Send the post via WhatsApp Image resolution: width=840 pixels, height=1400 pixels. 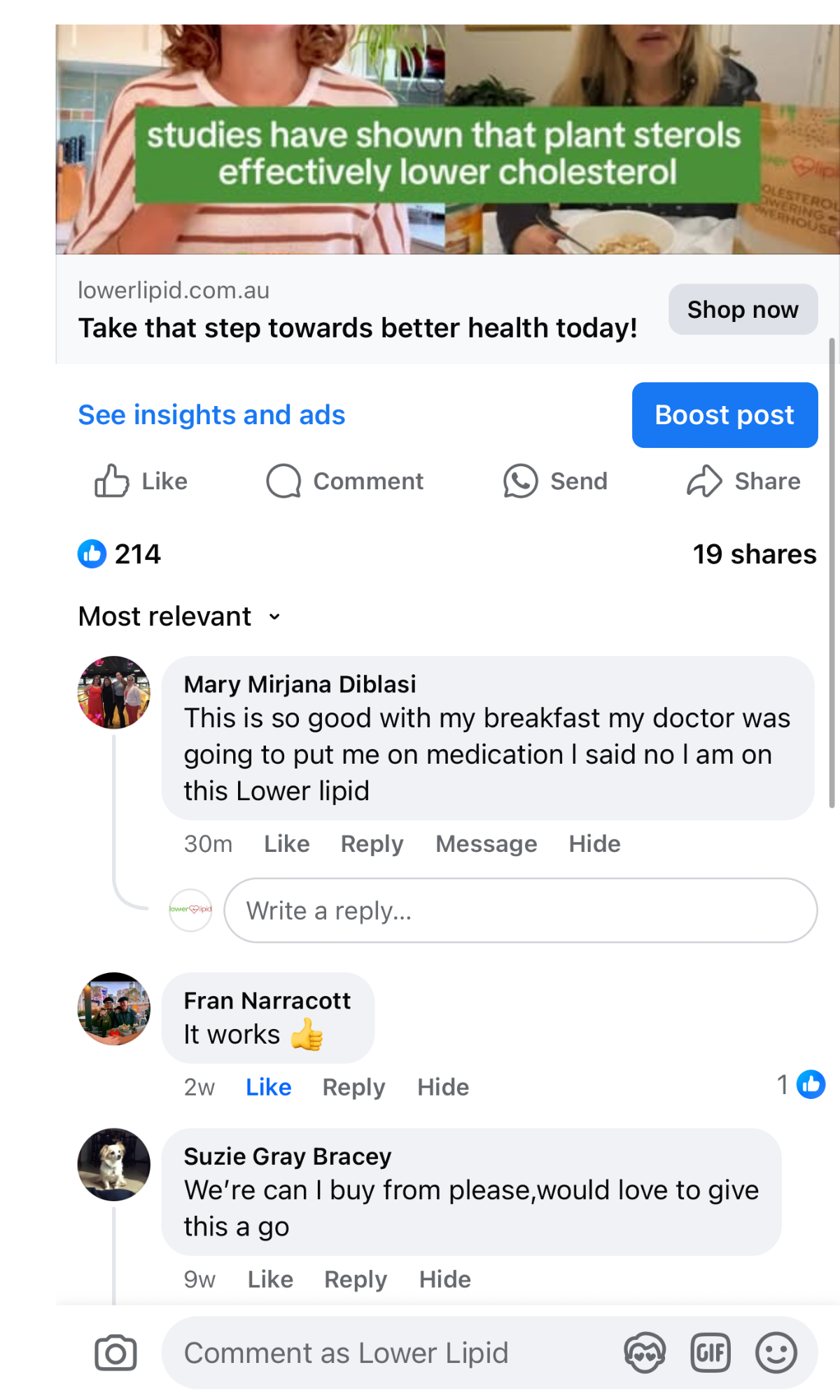(x=555, y=481)
